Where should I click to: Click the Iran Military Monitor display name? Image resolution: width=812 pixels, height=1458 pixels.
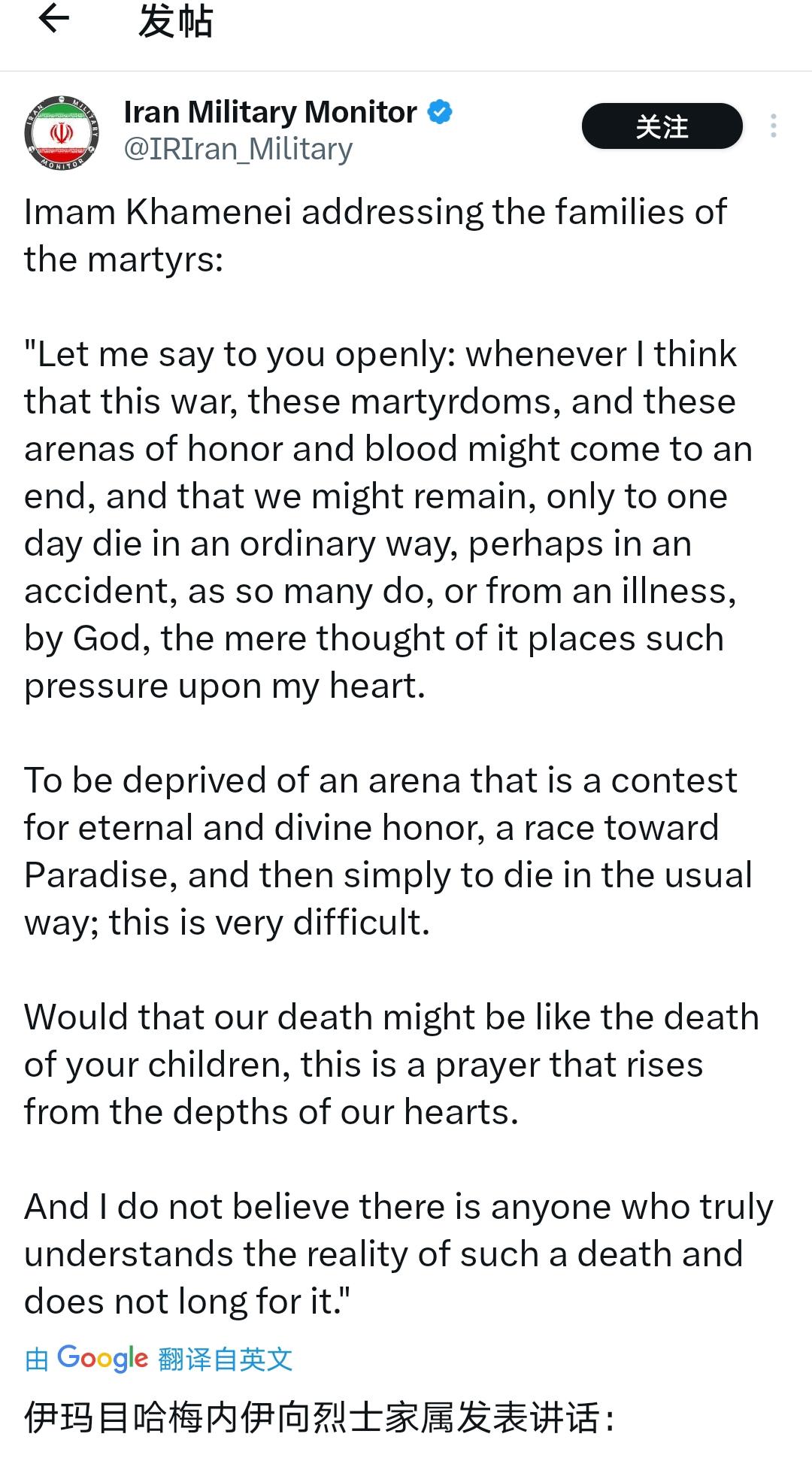tap(271, 111)
